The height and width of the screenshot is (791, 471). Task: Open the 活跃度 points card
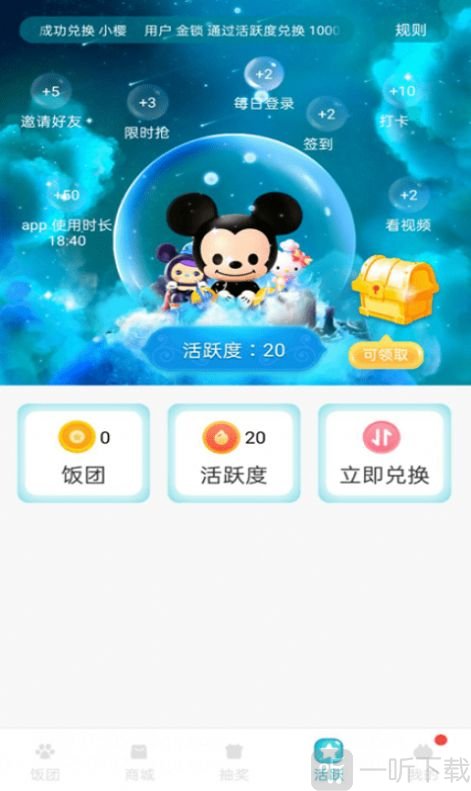tap(233, 453)
